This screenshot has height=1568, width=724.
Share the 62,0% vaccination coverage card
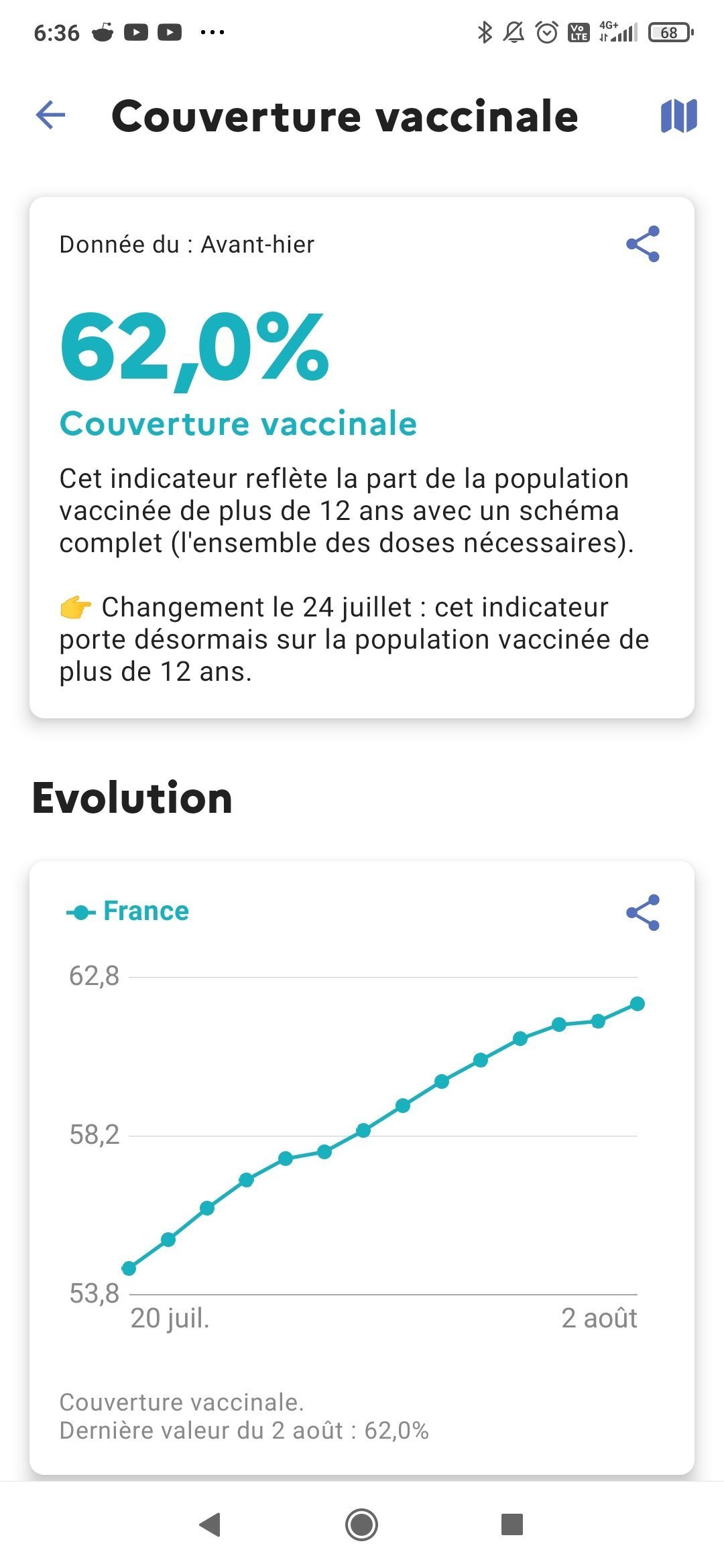point(642,244)
